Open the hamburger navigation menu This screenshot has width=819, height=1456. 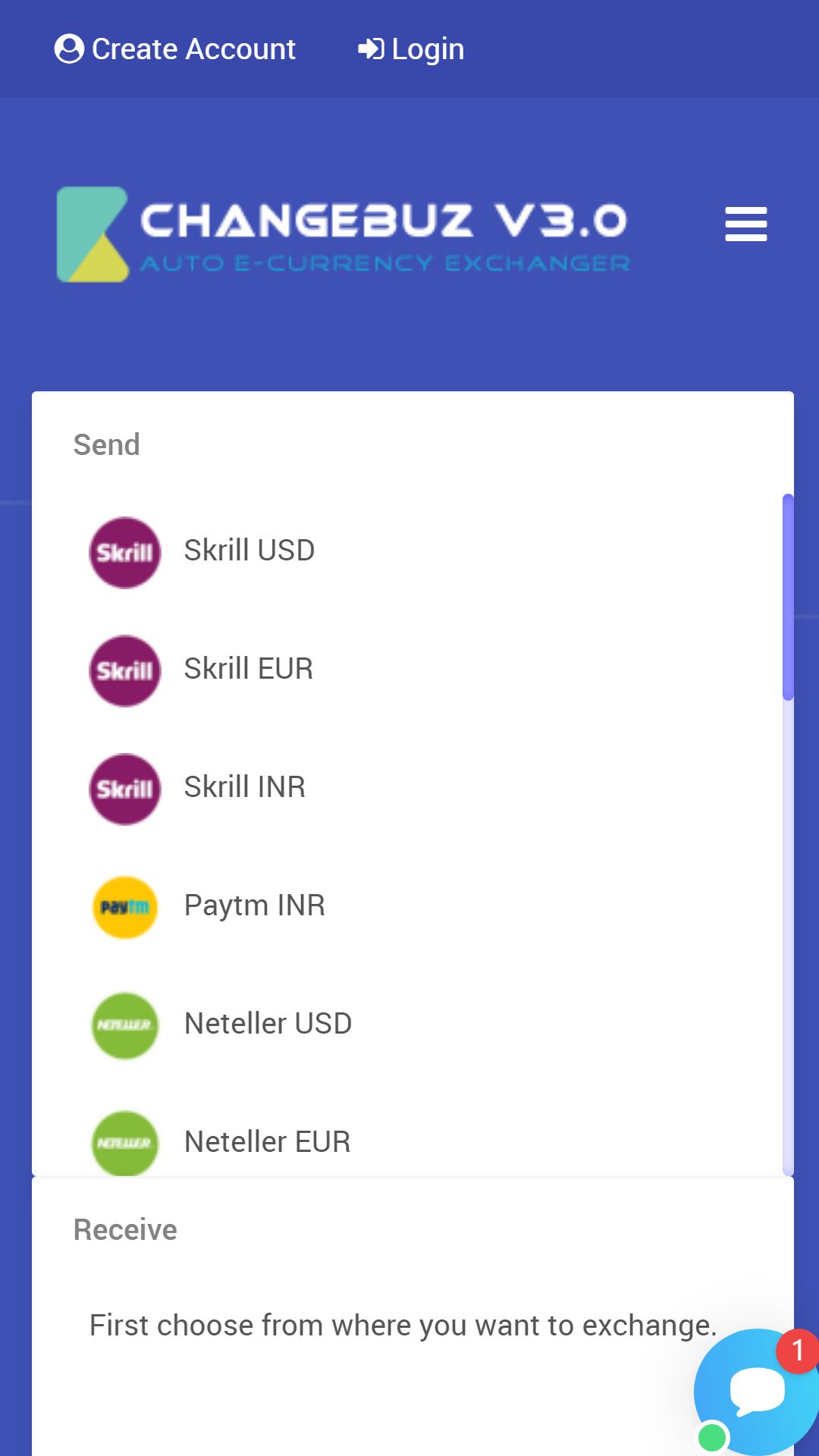(x=745, y=224)
